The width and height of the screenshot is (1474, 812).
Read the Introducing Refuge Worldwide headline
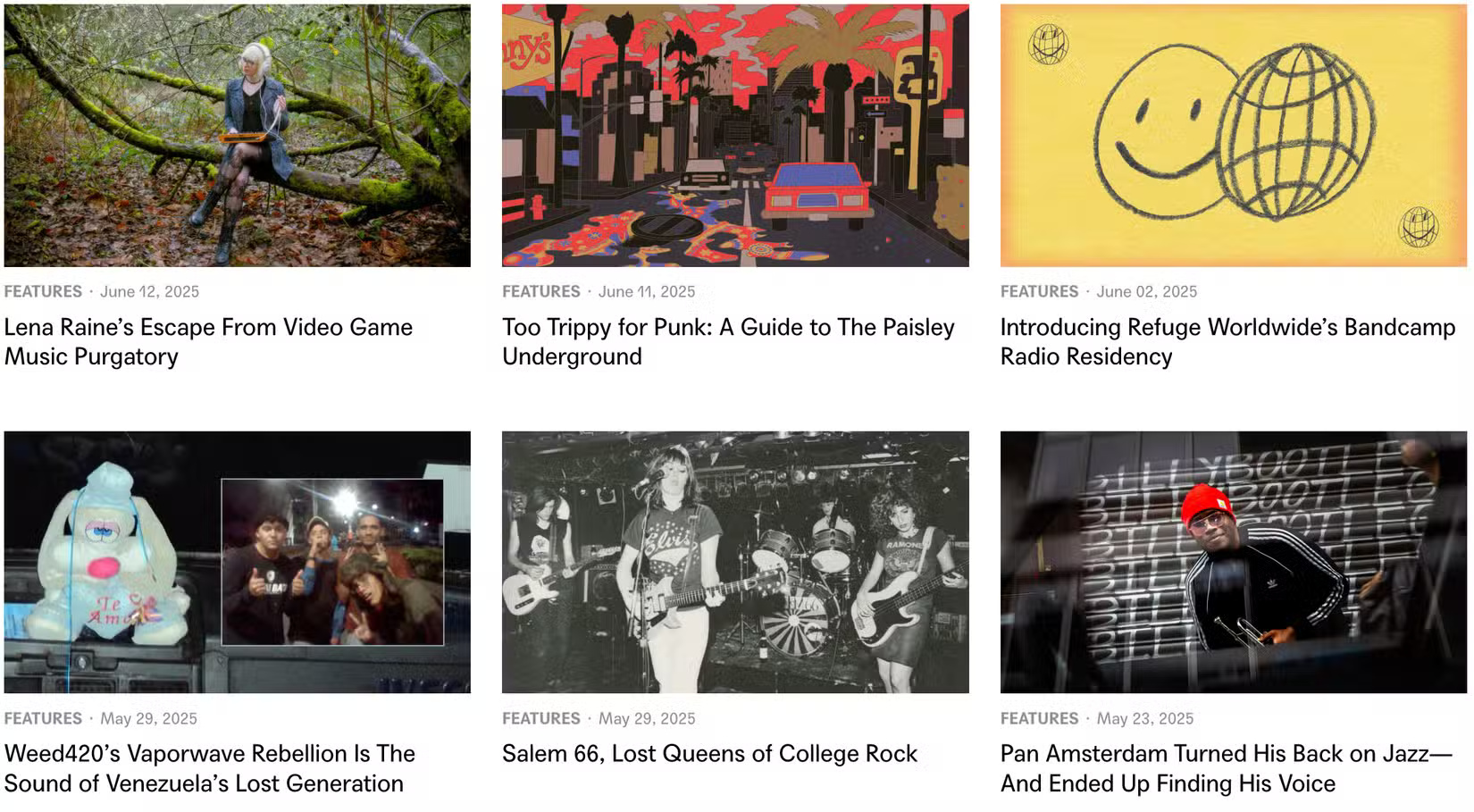[x=1227, y=341]
